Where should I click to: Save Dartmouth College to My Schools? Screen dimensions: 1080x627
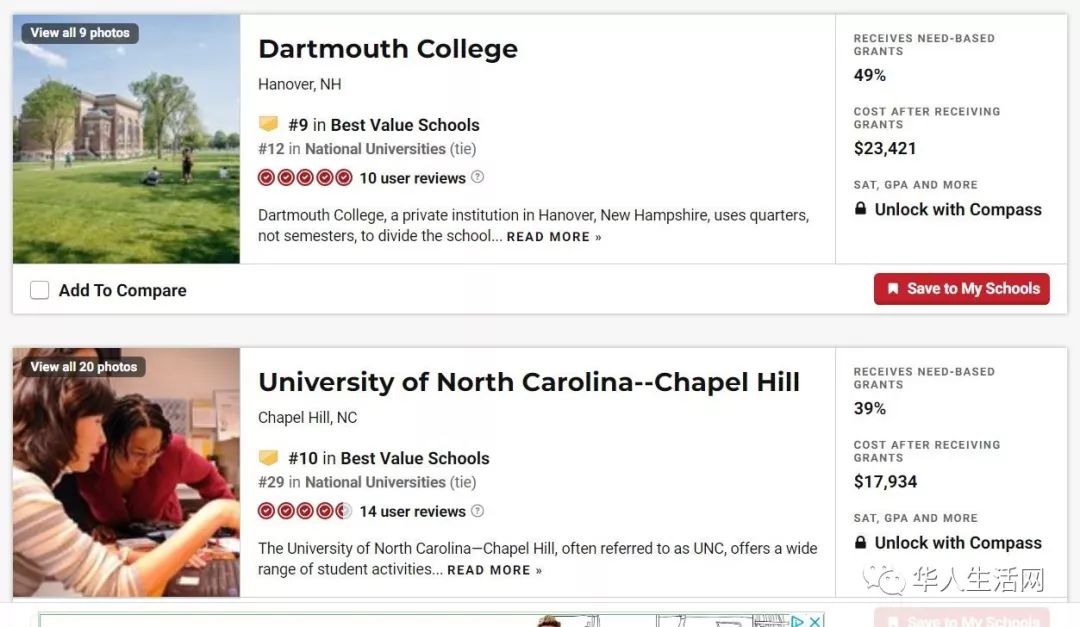pos(961,289)
